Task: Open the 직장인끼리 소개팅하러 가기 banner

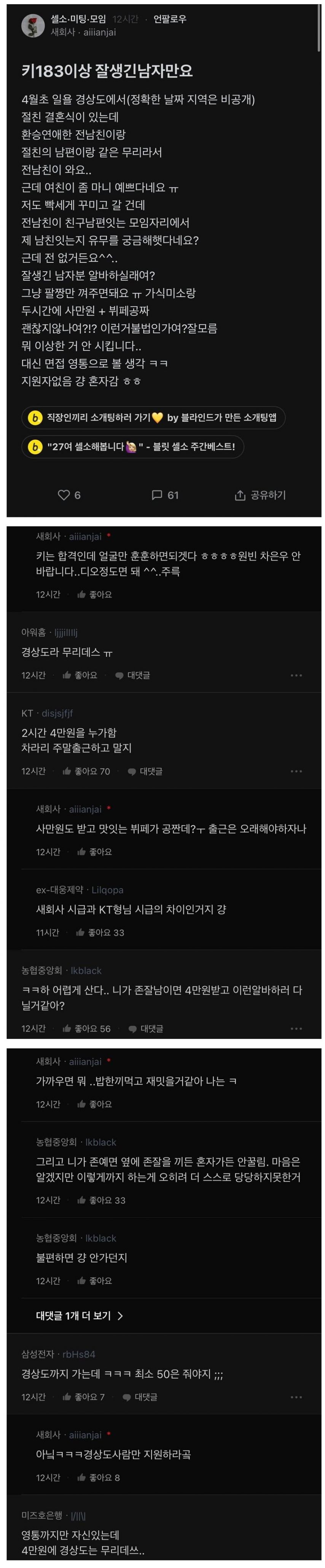Action: [x=153, y=418]
